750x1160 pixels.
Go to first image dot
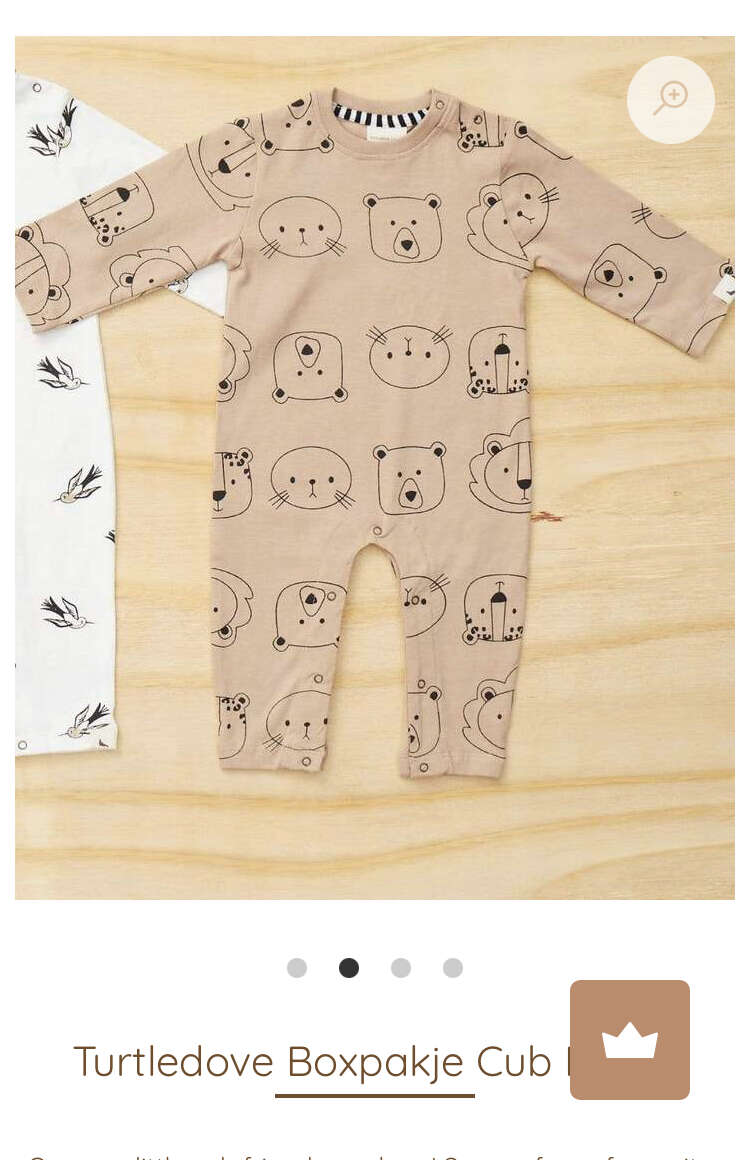[297, 968]
